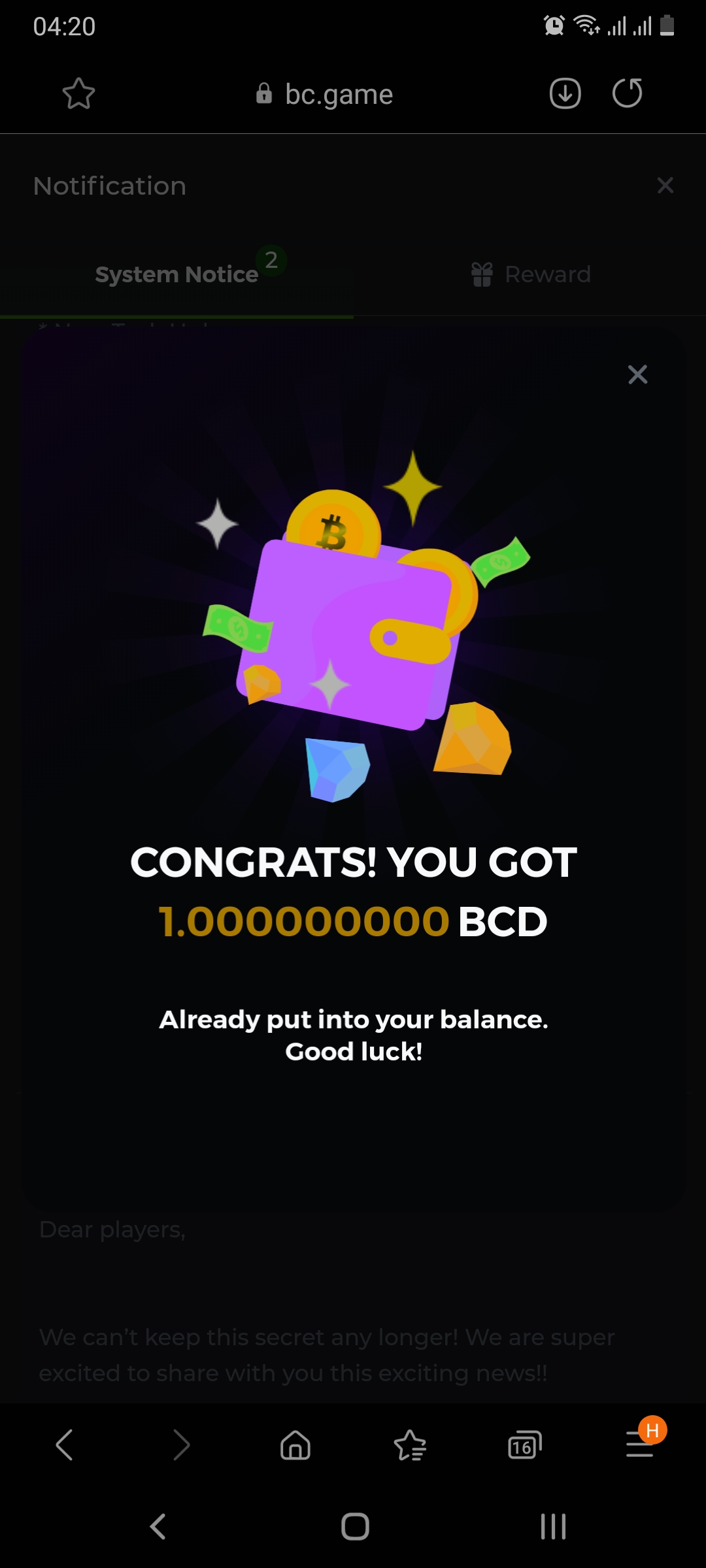Tap the system home button
Viewport: 706px width, 1568px height.
pos(355,1527)
